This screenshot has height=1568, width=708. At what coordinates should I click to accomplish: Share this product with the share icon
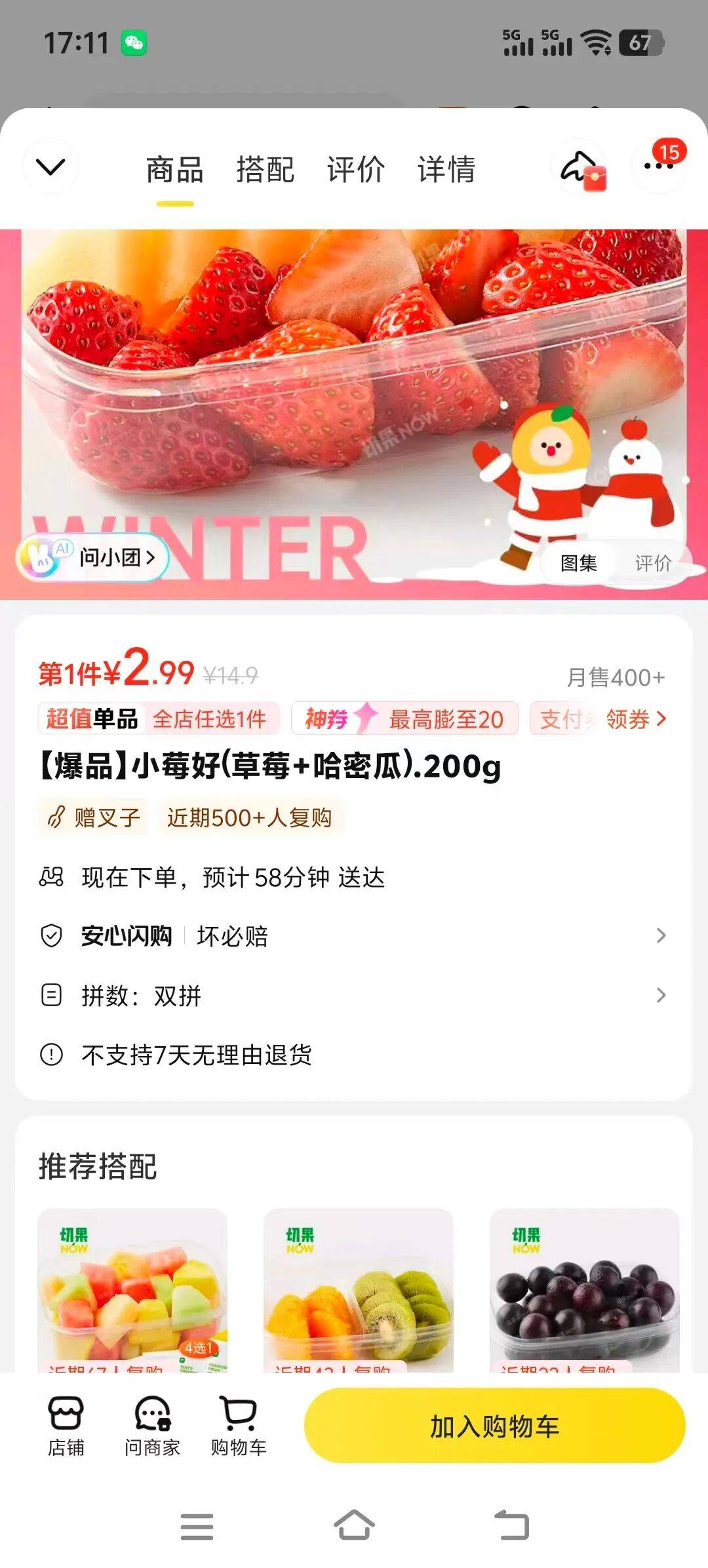(x=581, y=168)
